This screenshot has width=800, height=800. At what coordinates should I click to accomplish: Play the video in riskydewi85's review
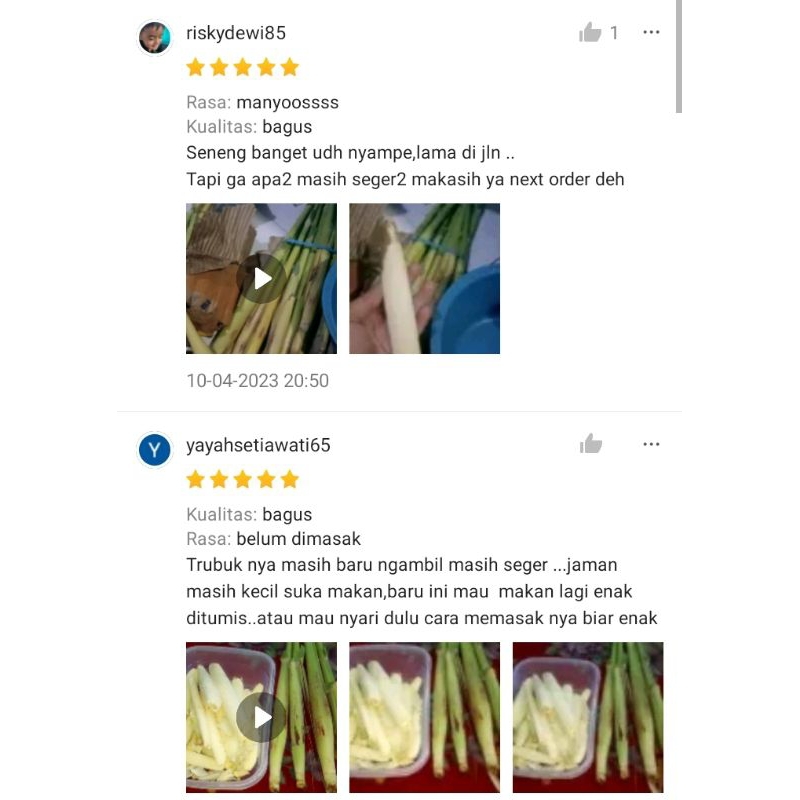click(261, 278)
